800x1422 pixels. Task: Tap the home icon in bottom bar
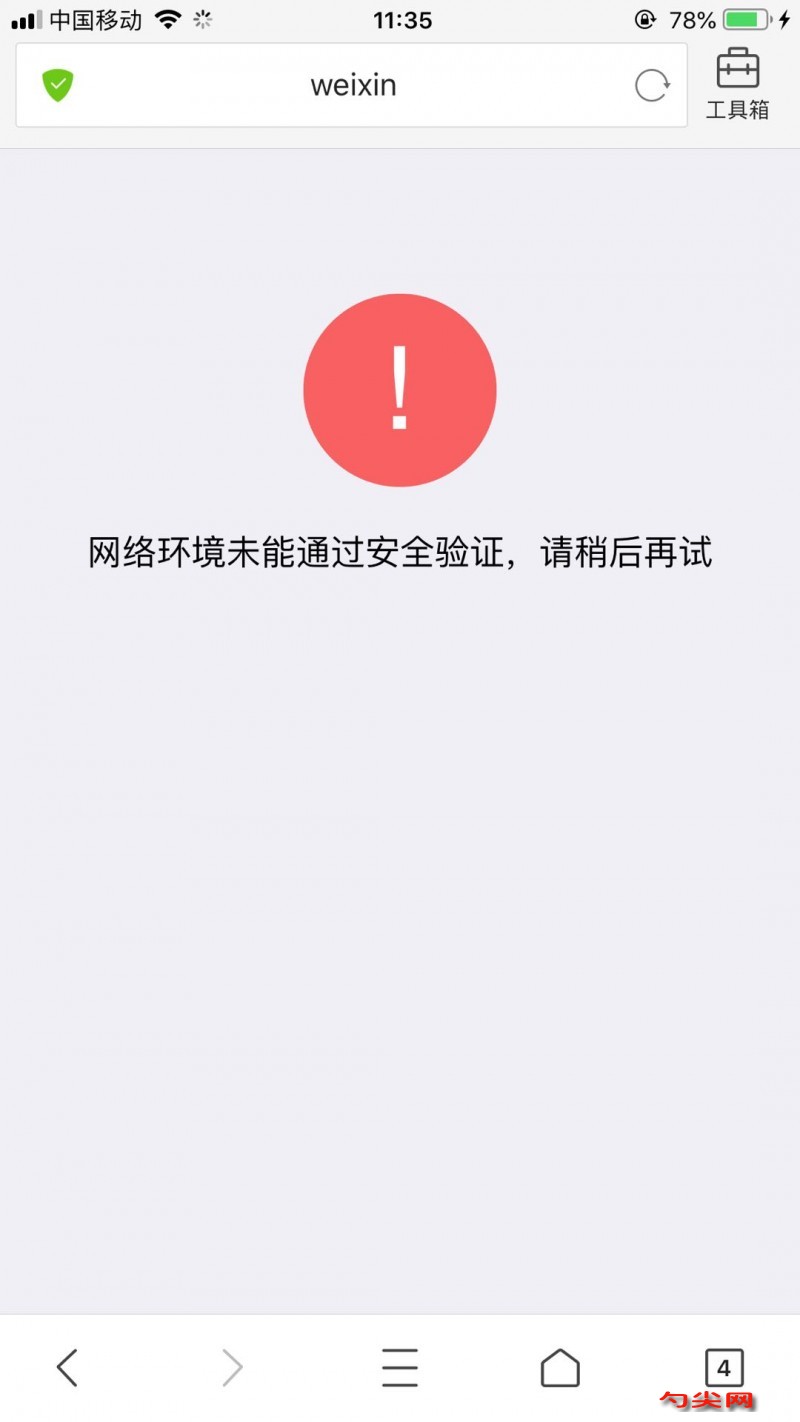click(x=560, y=1367)
